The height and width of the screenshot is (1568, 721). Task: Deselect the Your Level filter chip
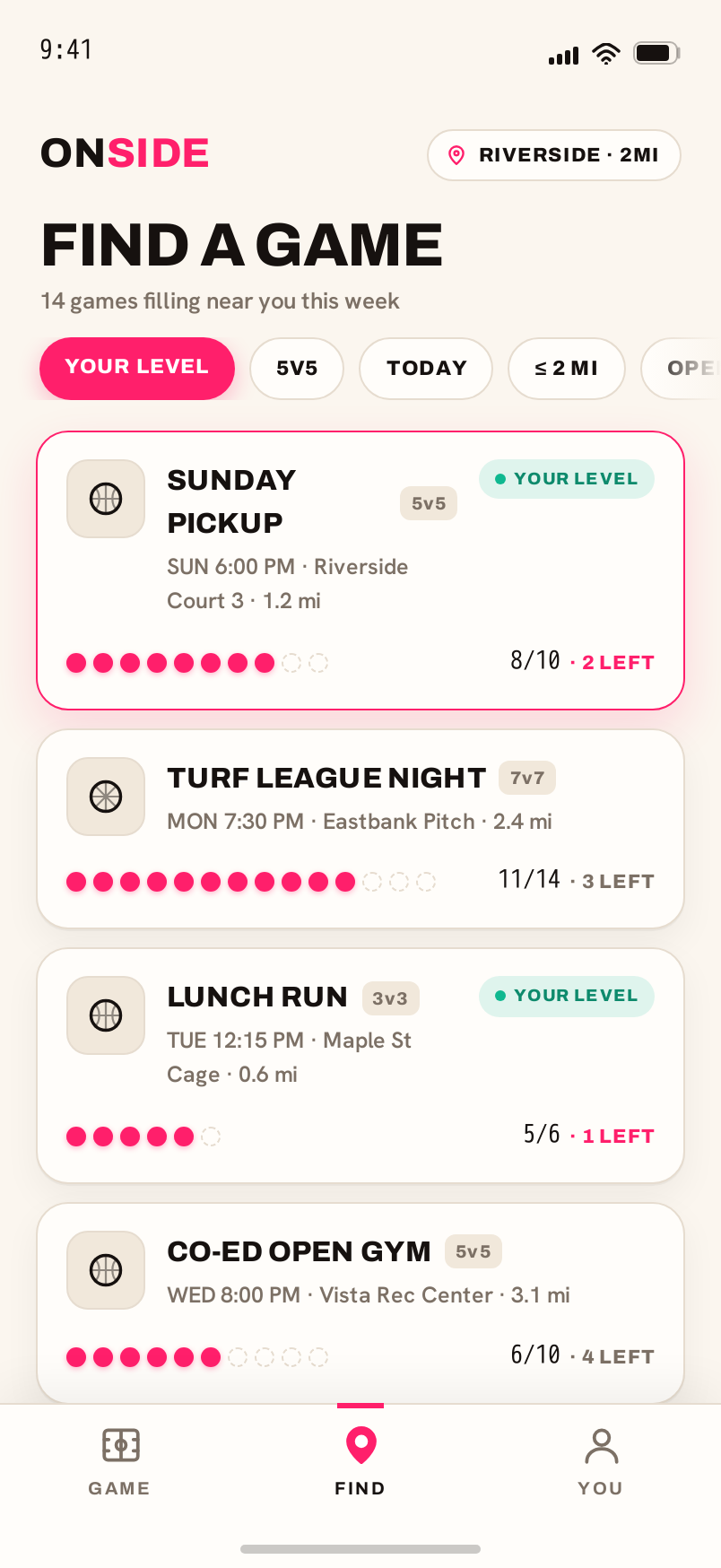[137, 368]
